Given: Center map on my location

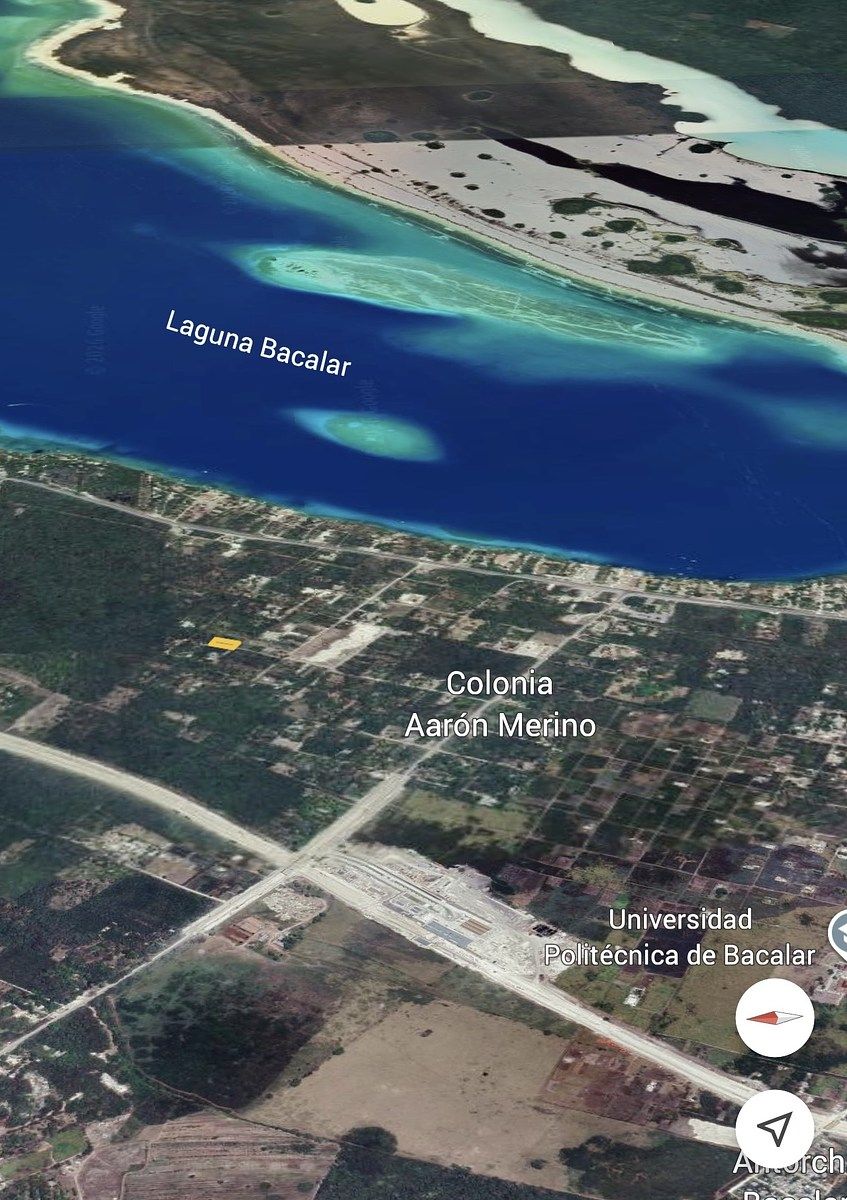Looking at the screenshot, I should 774,1129.
